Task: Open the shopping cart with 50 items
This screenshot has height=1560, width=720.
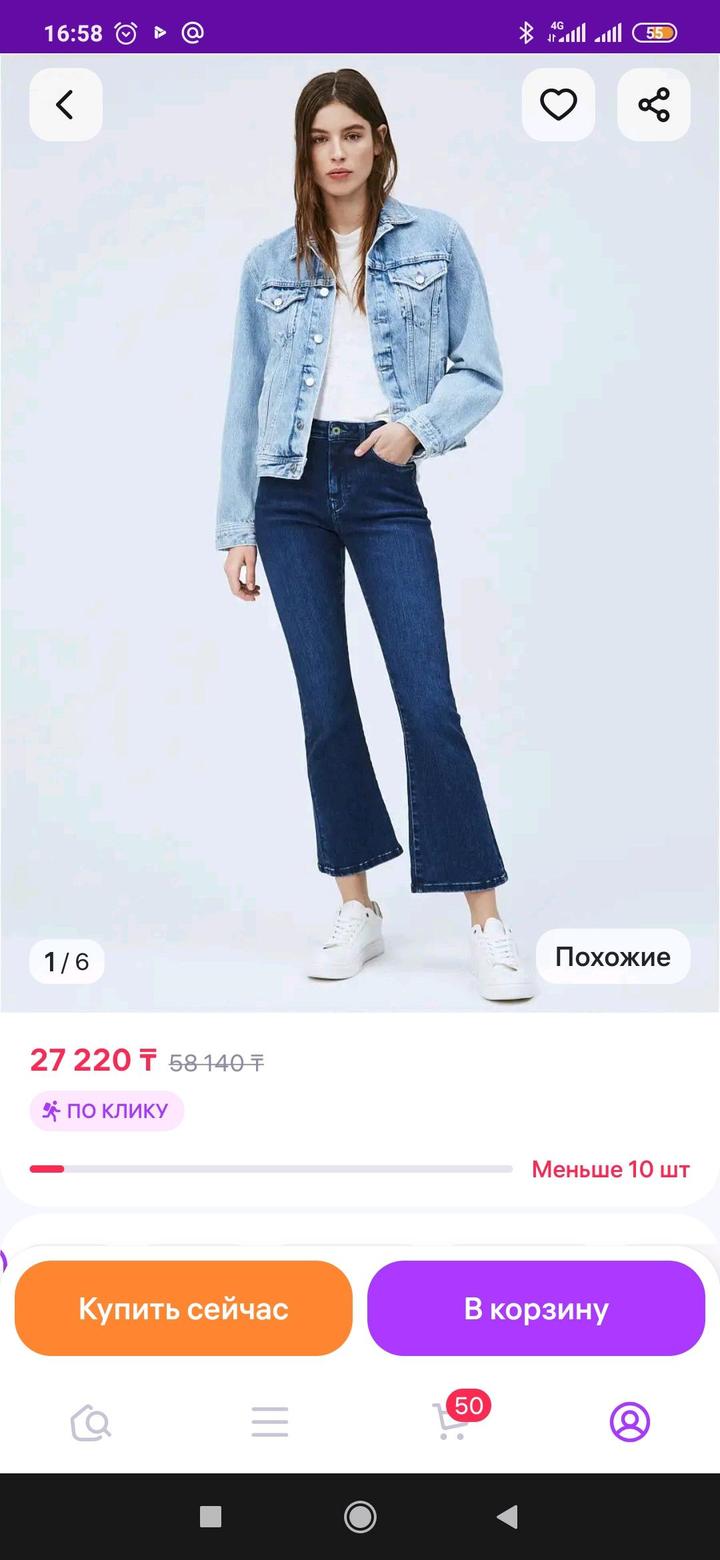Action: pos(452,1420)
